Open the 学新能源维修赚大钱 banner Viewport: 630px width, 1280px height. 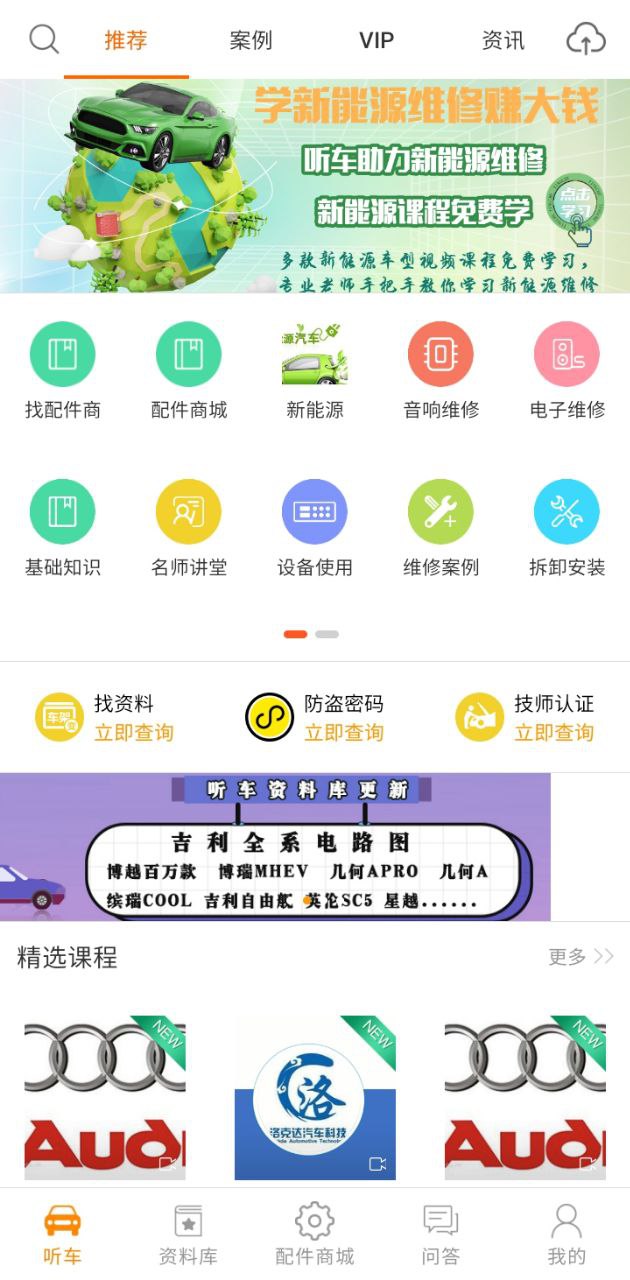tap(315, 186)
